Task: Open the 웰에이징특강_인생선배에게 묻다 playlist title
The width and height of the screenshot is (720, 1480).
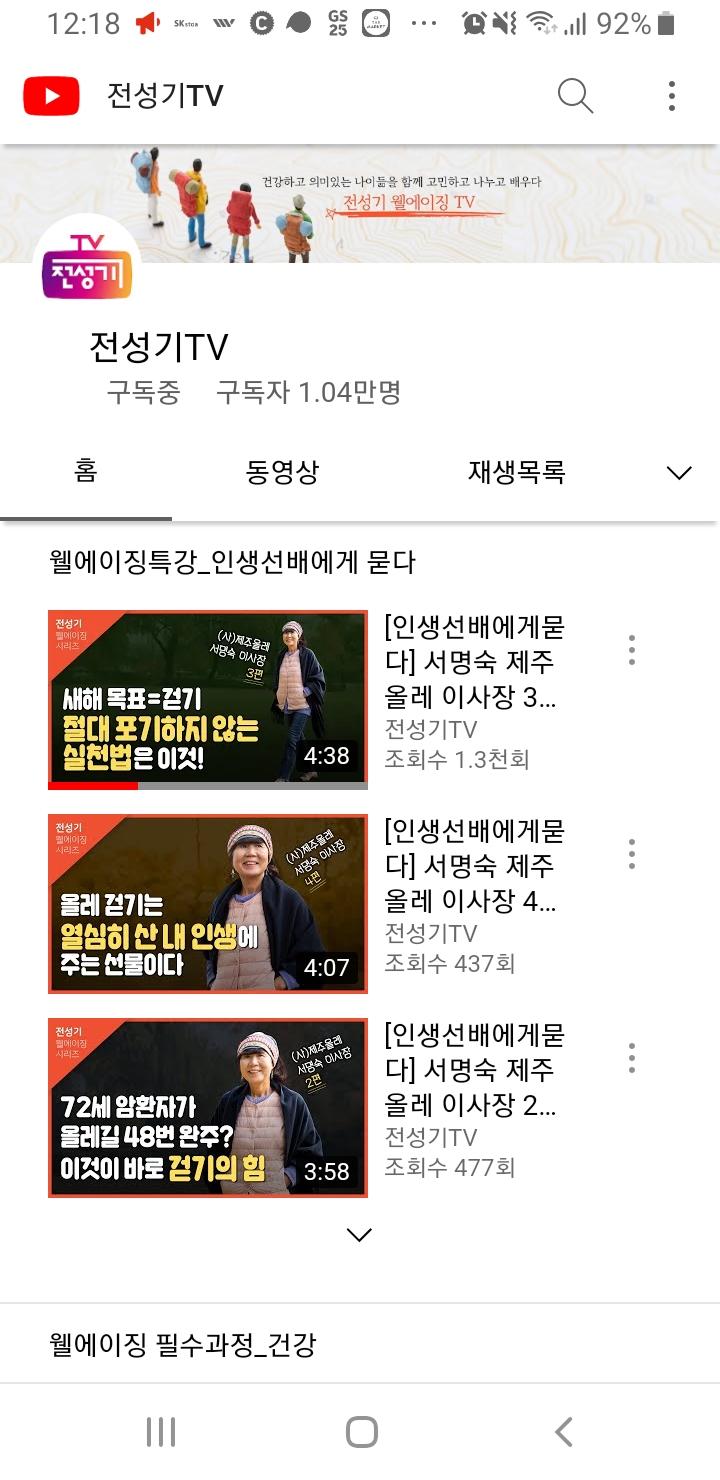Action: (x=232, y=563)
